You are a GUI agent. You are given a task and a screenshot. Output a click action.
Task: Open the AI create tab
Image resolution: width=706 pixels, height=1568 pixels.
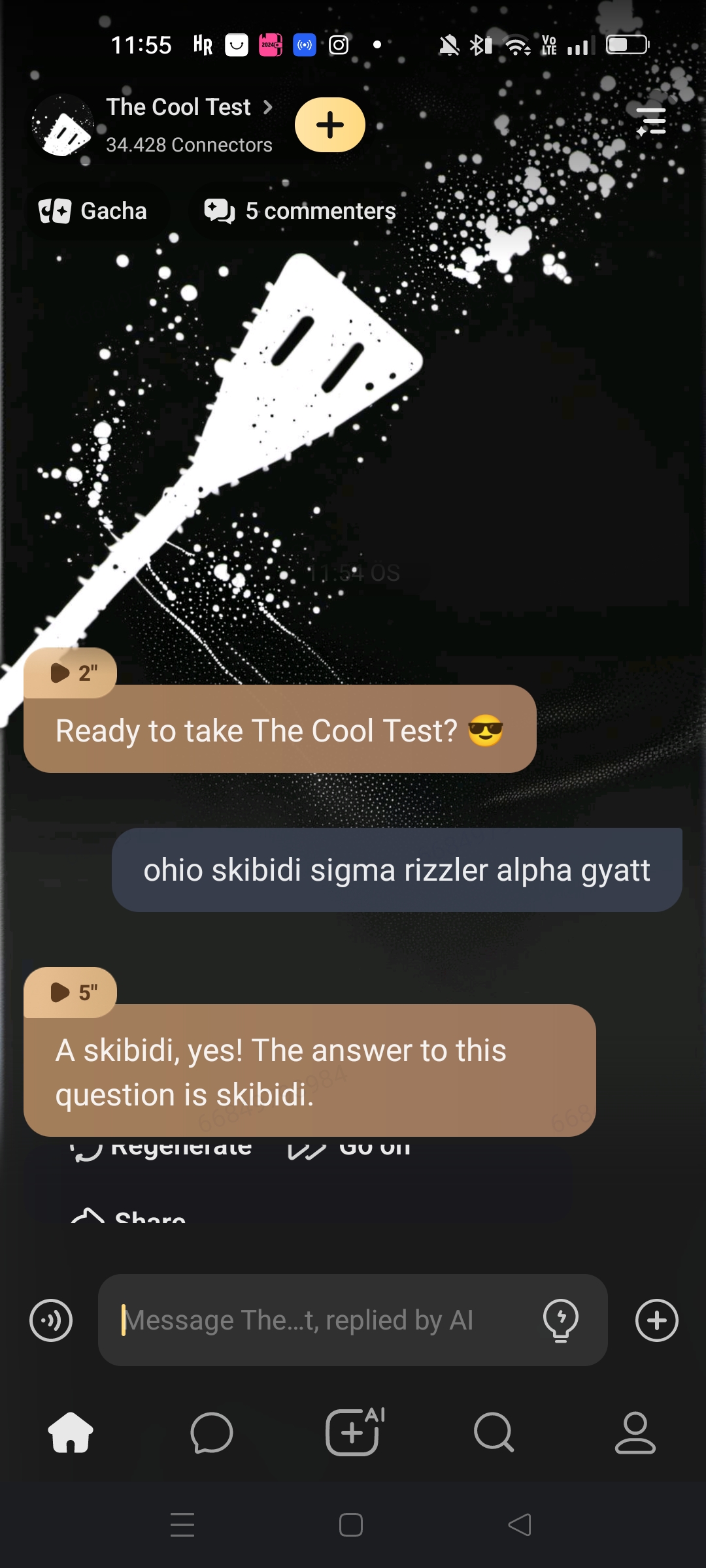(353, 1433)
